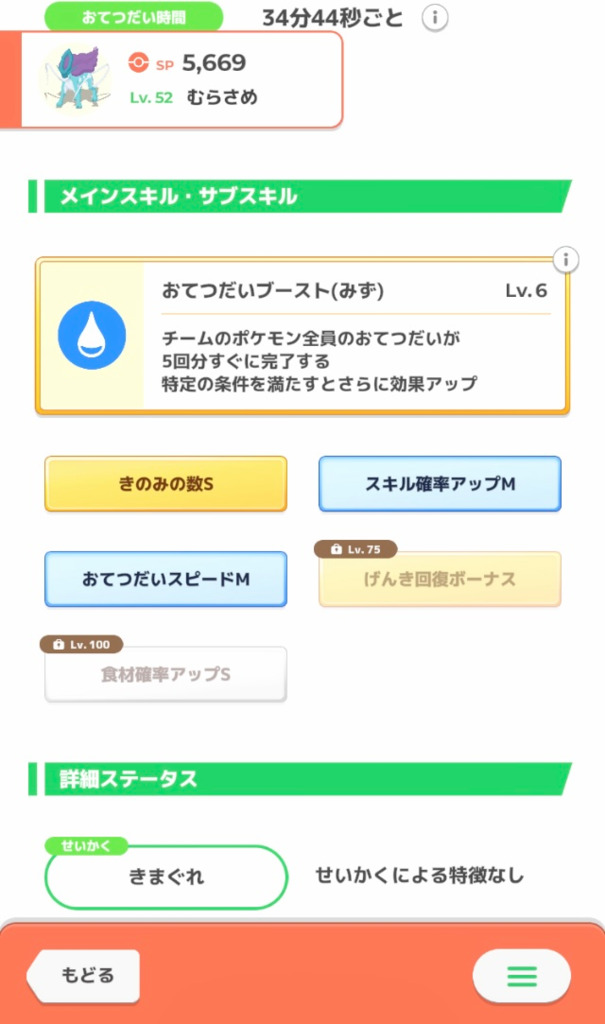The height and width of the screenshot is (1024, 605).
Task: Select the スキル確率アップM sub skill
Action: pos(440,484)
